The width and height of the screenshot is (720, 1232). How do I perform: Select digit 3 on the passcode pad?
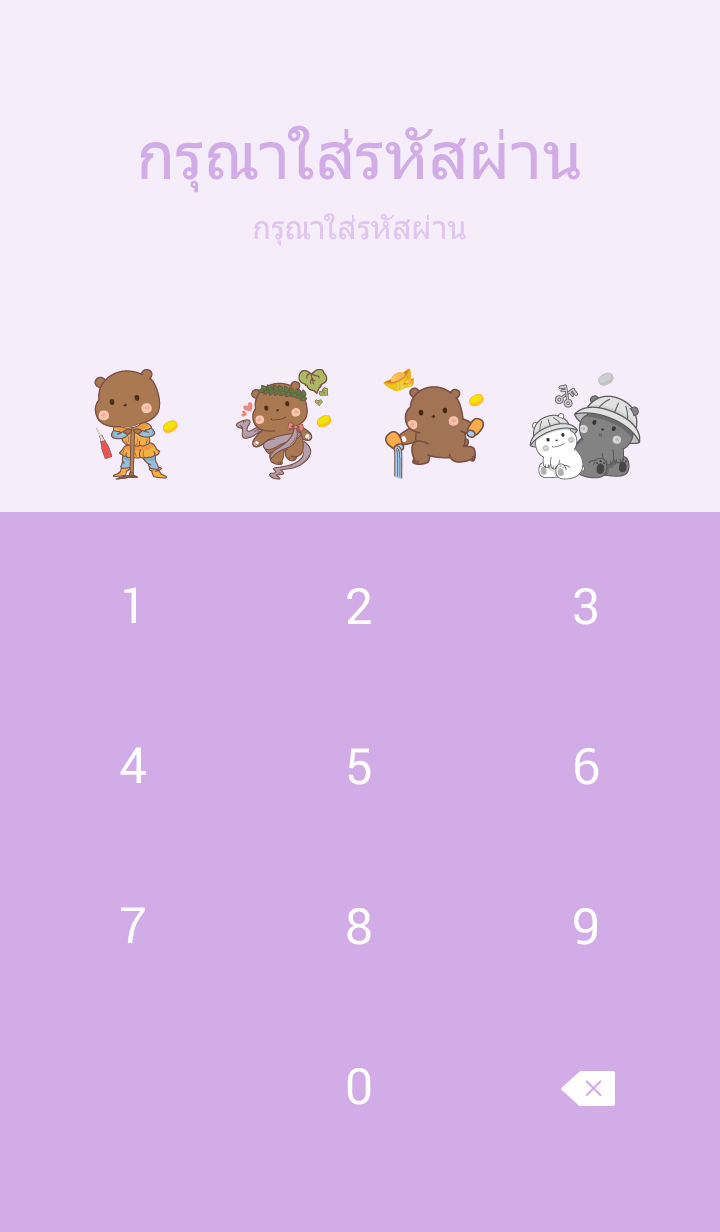(585, 606)
